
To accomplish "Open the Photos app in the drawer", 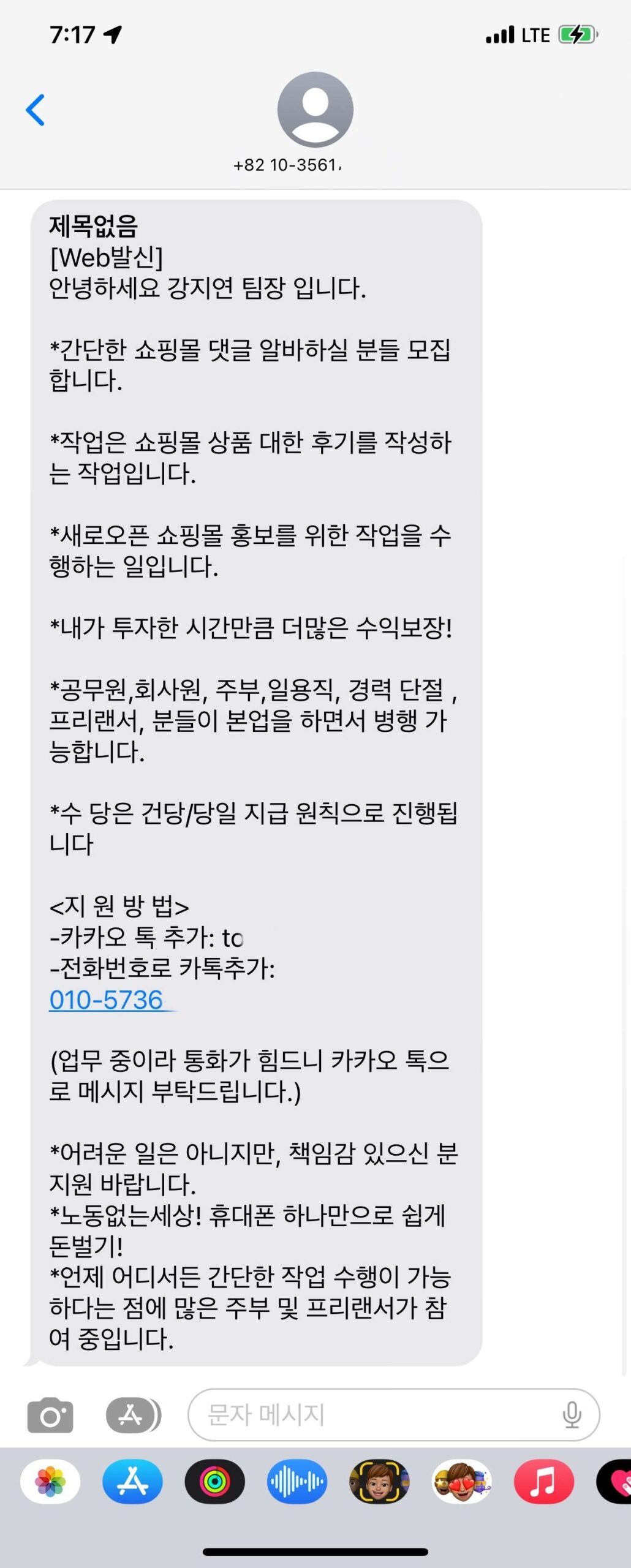I will tap(50, 1482).
